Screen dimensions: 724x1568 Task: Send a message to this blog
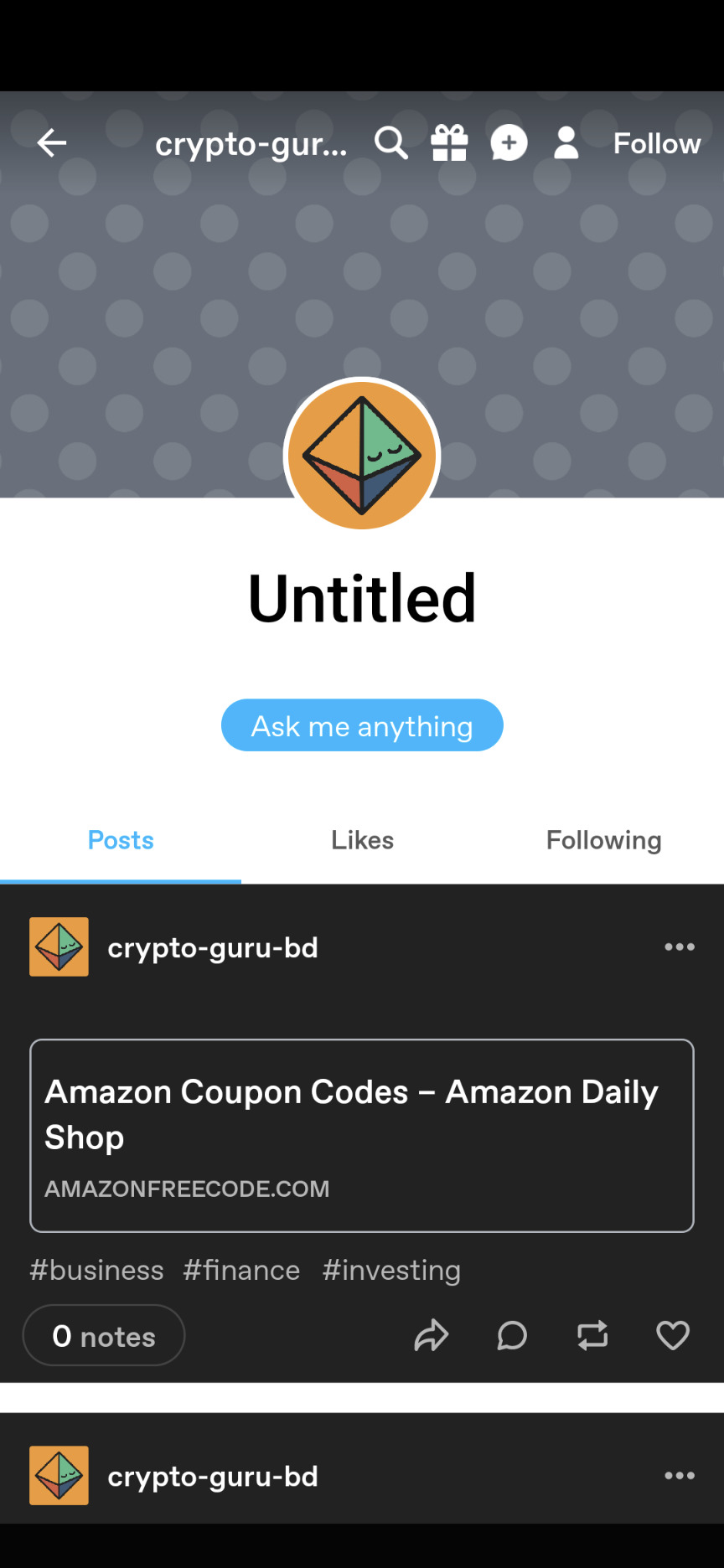[x=509, y=143]
